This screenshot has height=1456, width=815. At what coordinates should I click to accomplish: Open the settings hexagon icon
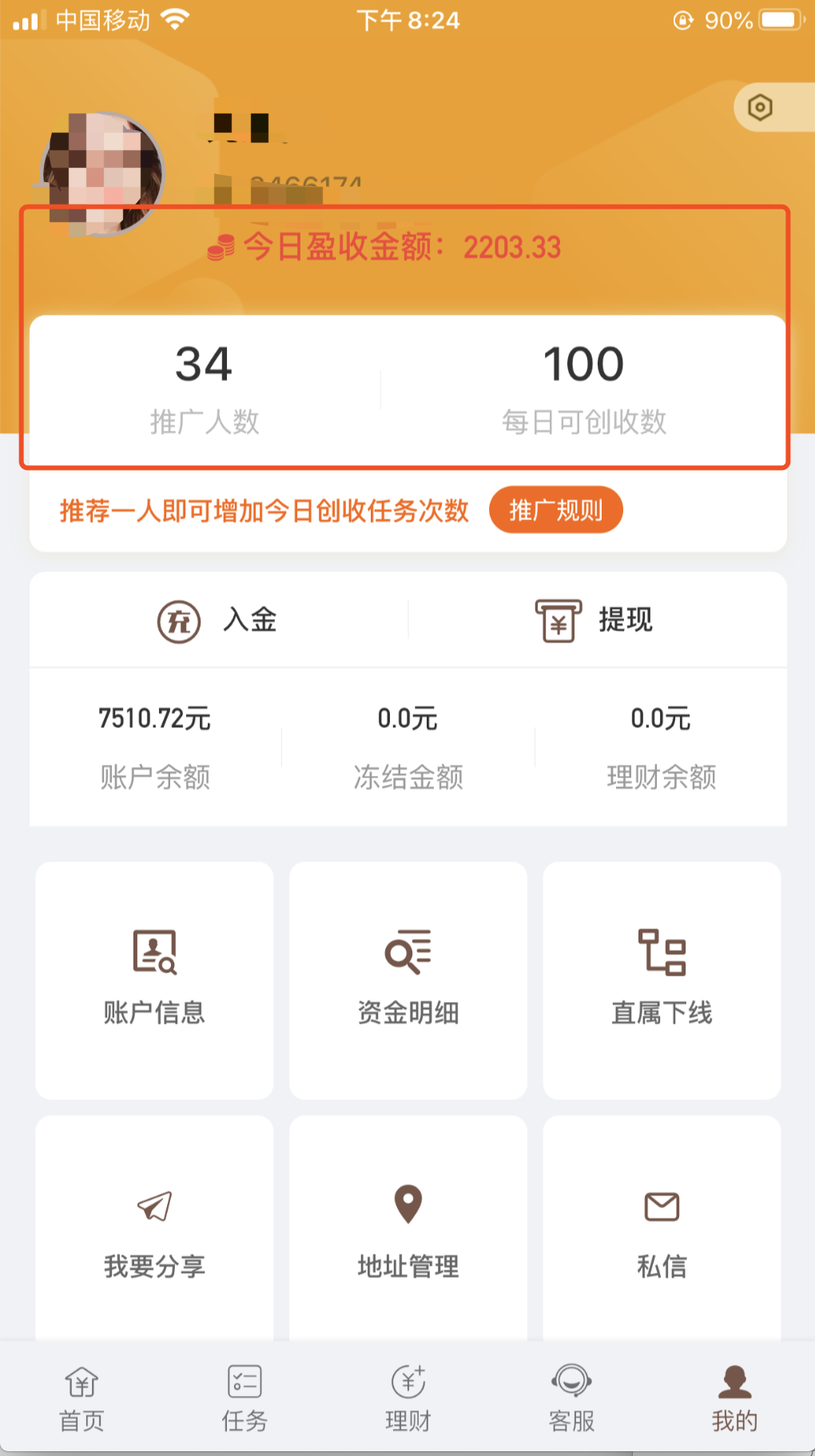(x=760, y=107)
